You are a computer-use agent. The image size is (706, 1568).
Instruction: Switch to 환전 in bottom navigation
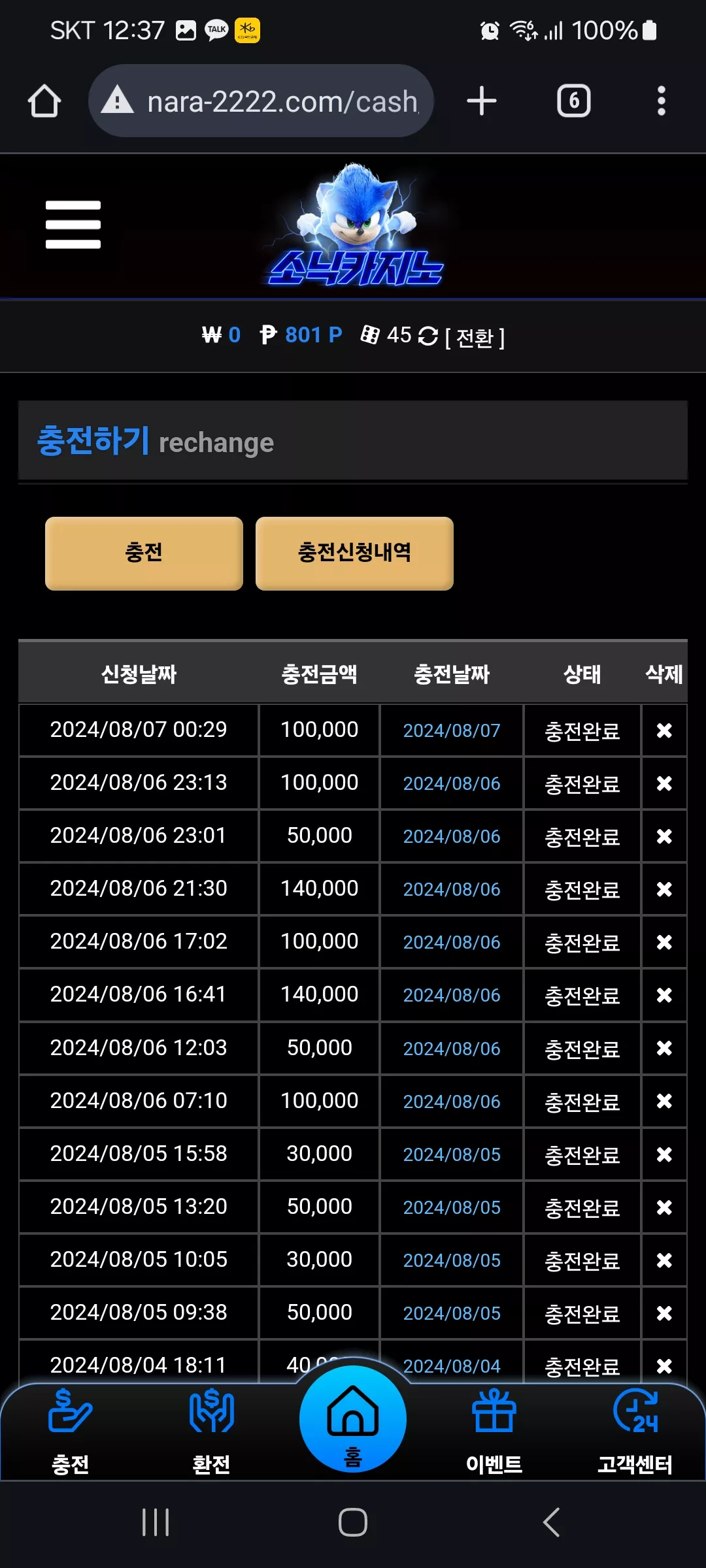211,1432
